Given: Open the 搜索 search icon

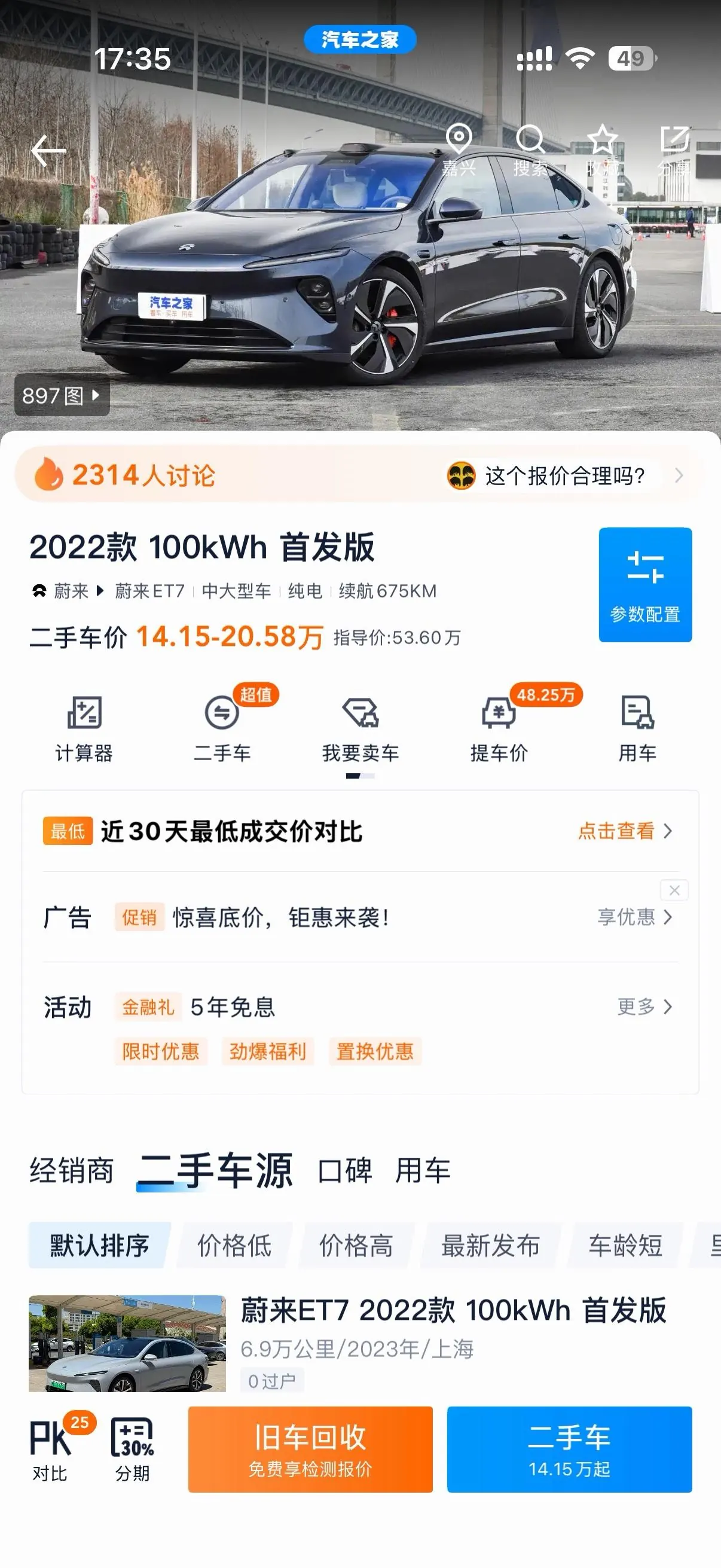Looking at the screenshot, I should click(530, 150).
